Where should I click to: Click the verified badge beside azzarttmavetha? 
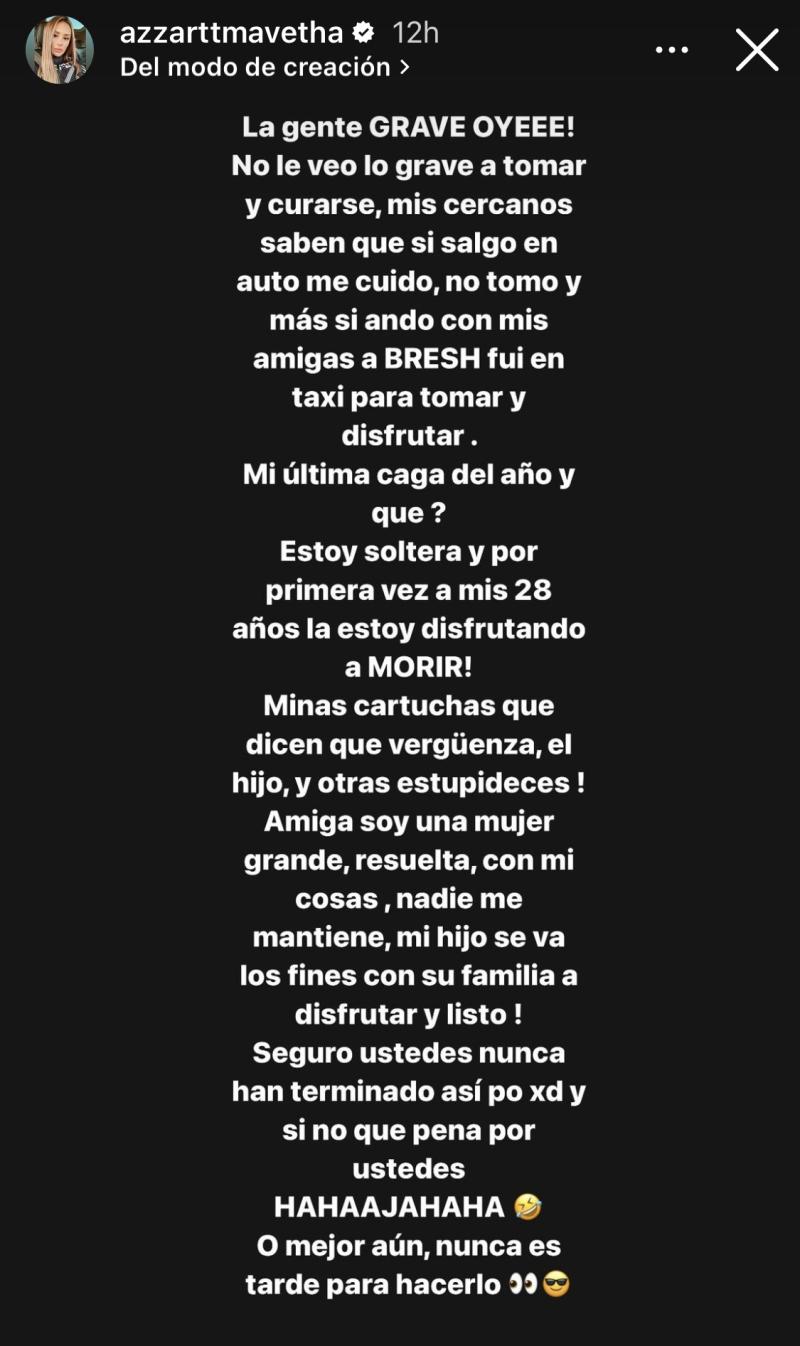(x=362, y=31)
